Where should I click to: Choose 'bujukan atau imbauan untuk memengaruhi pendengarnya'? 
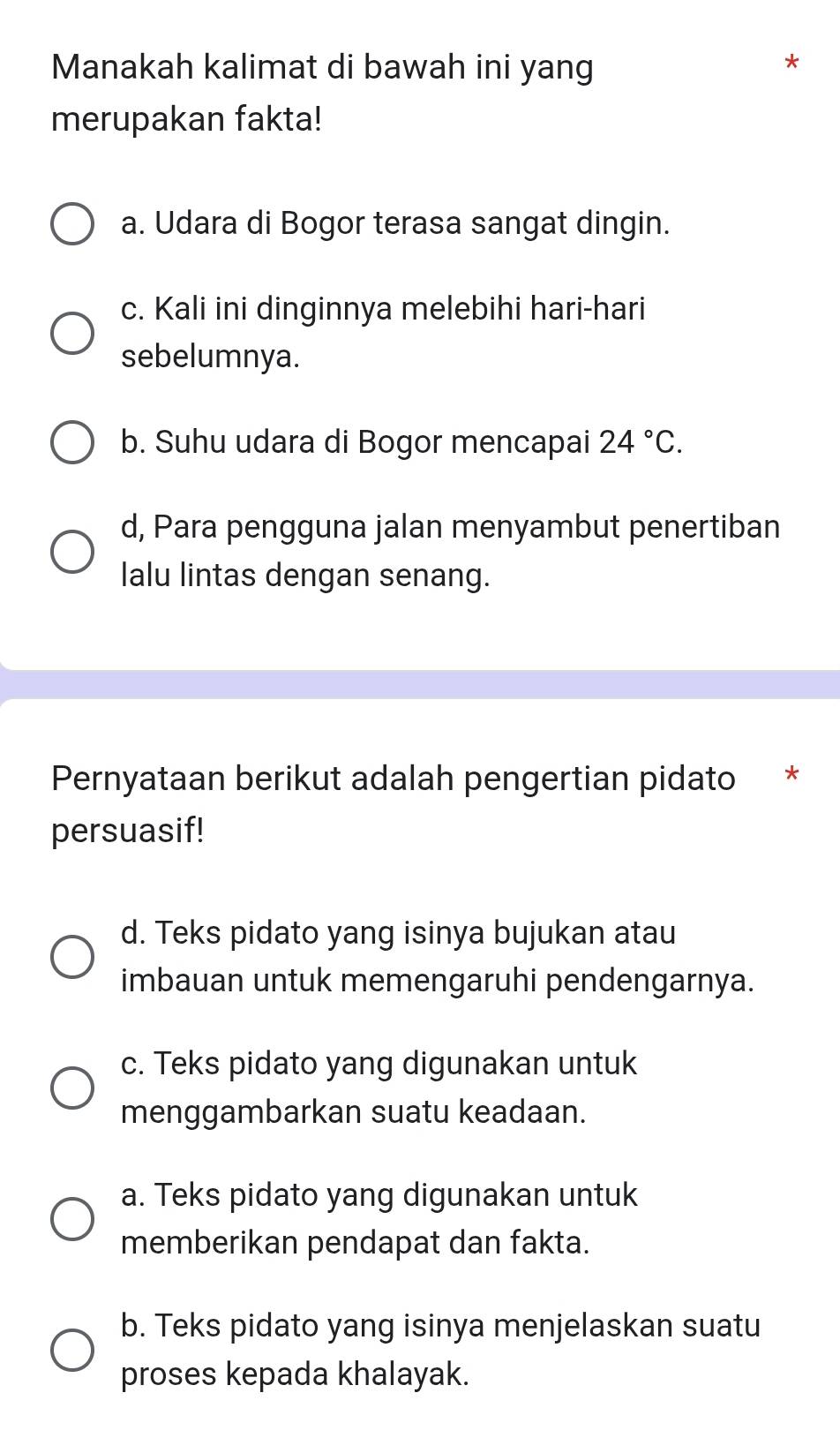pyautogui.click(x=72, y=957)
